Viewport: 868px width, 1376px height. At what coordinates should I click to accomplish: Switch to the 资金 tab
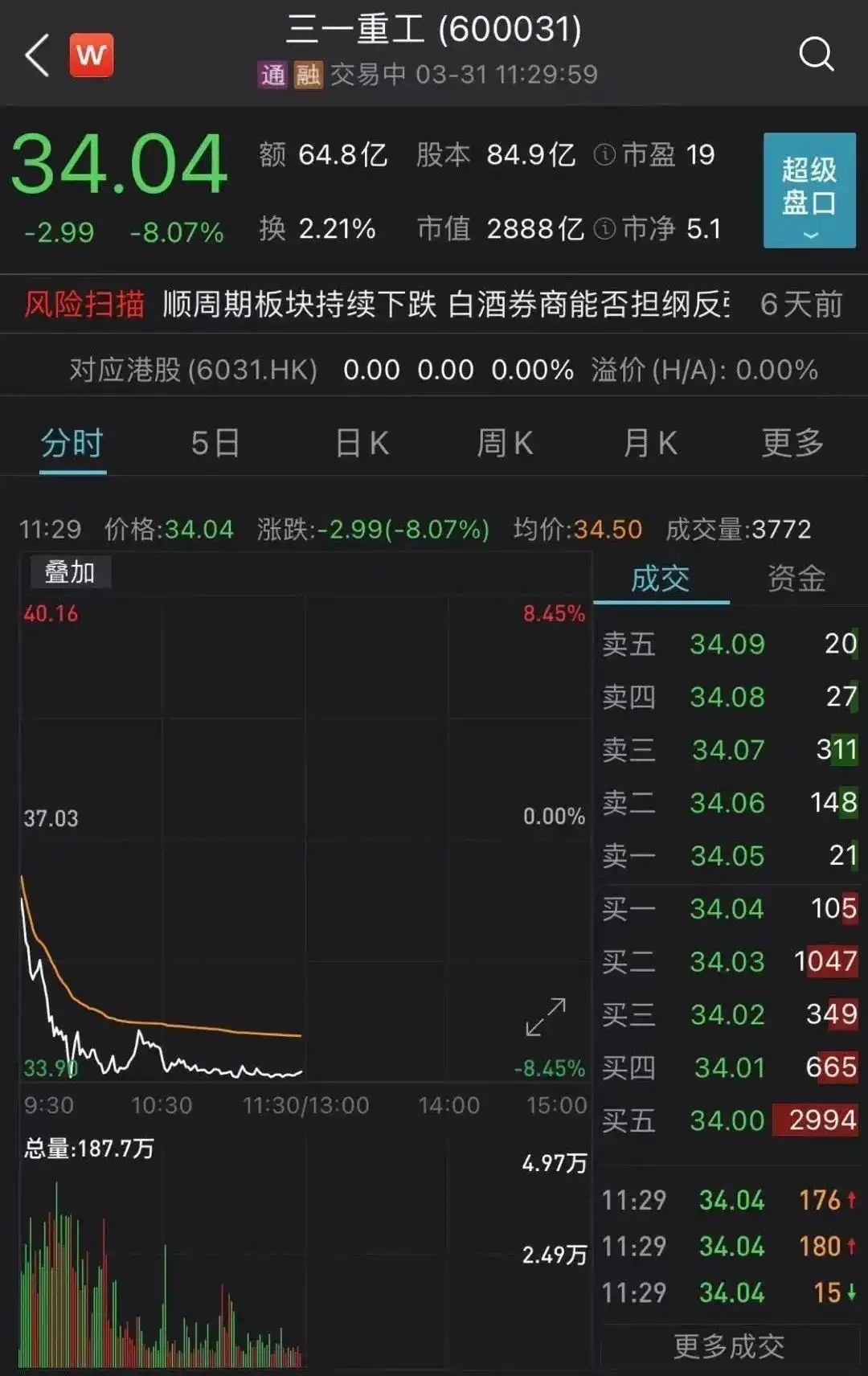point(796,579)
